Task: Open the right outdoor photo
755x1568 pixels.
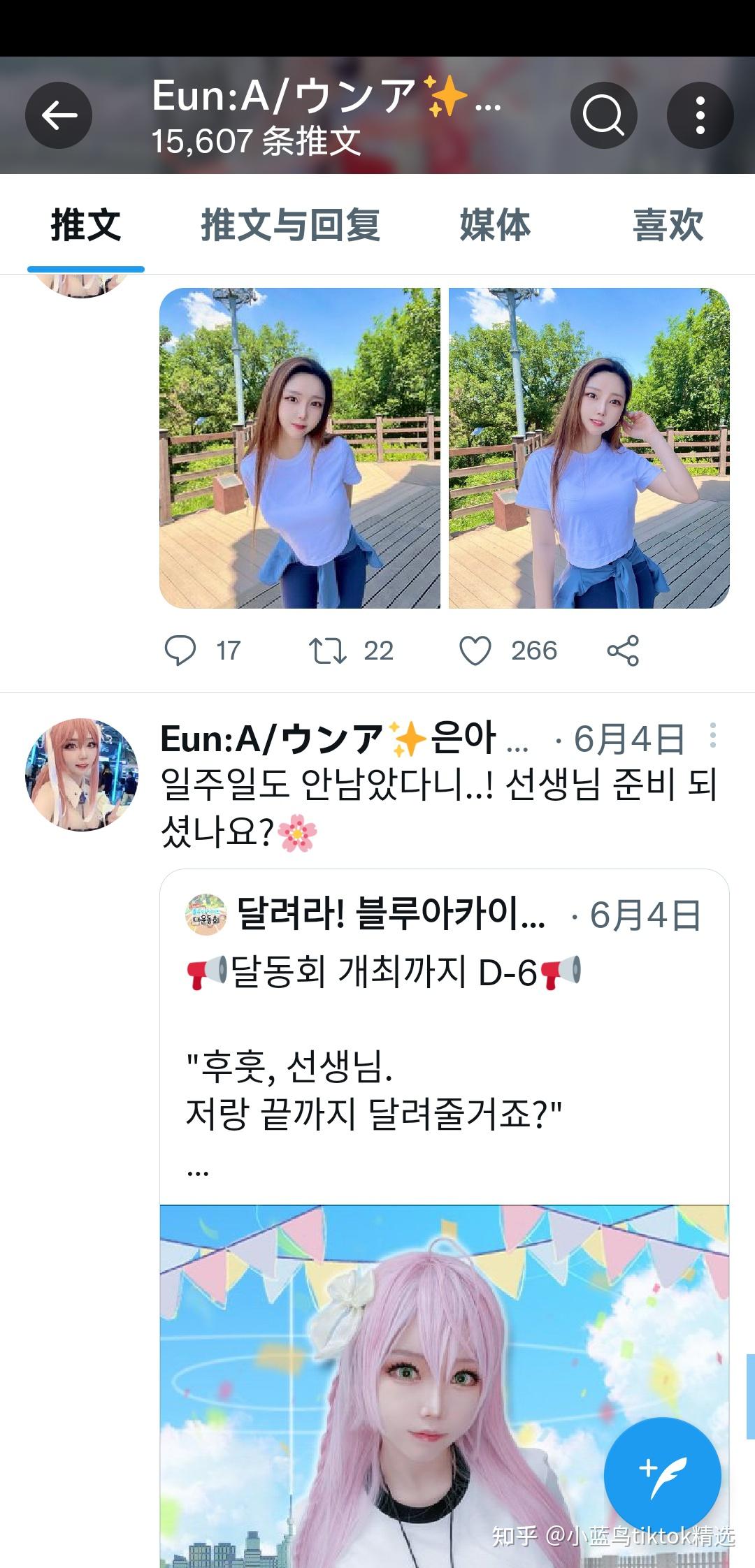Action: pos(589,448)
